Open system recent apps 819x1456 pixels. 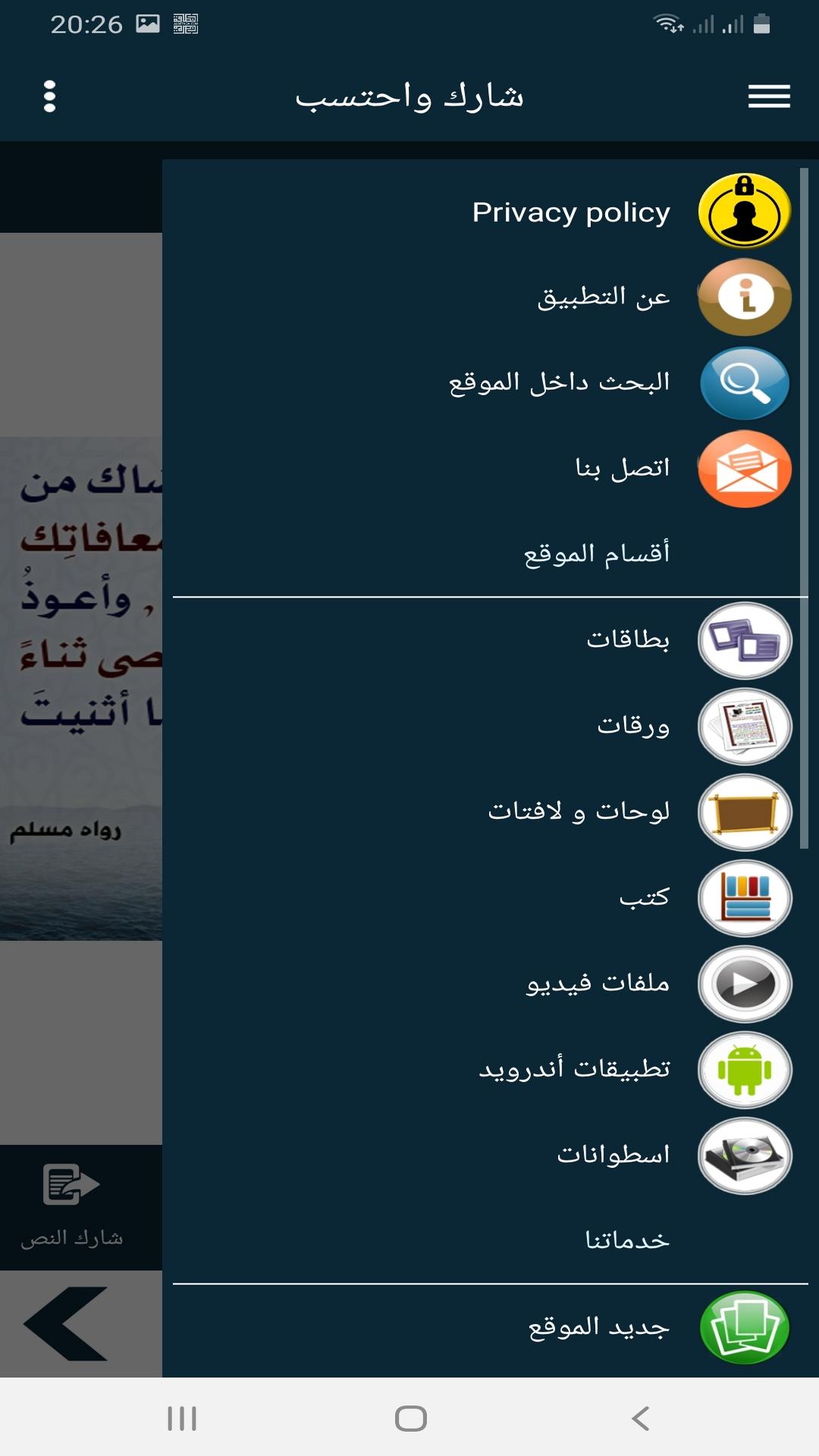[182, 1418]
